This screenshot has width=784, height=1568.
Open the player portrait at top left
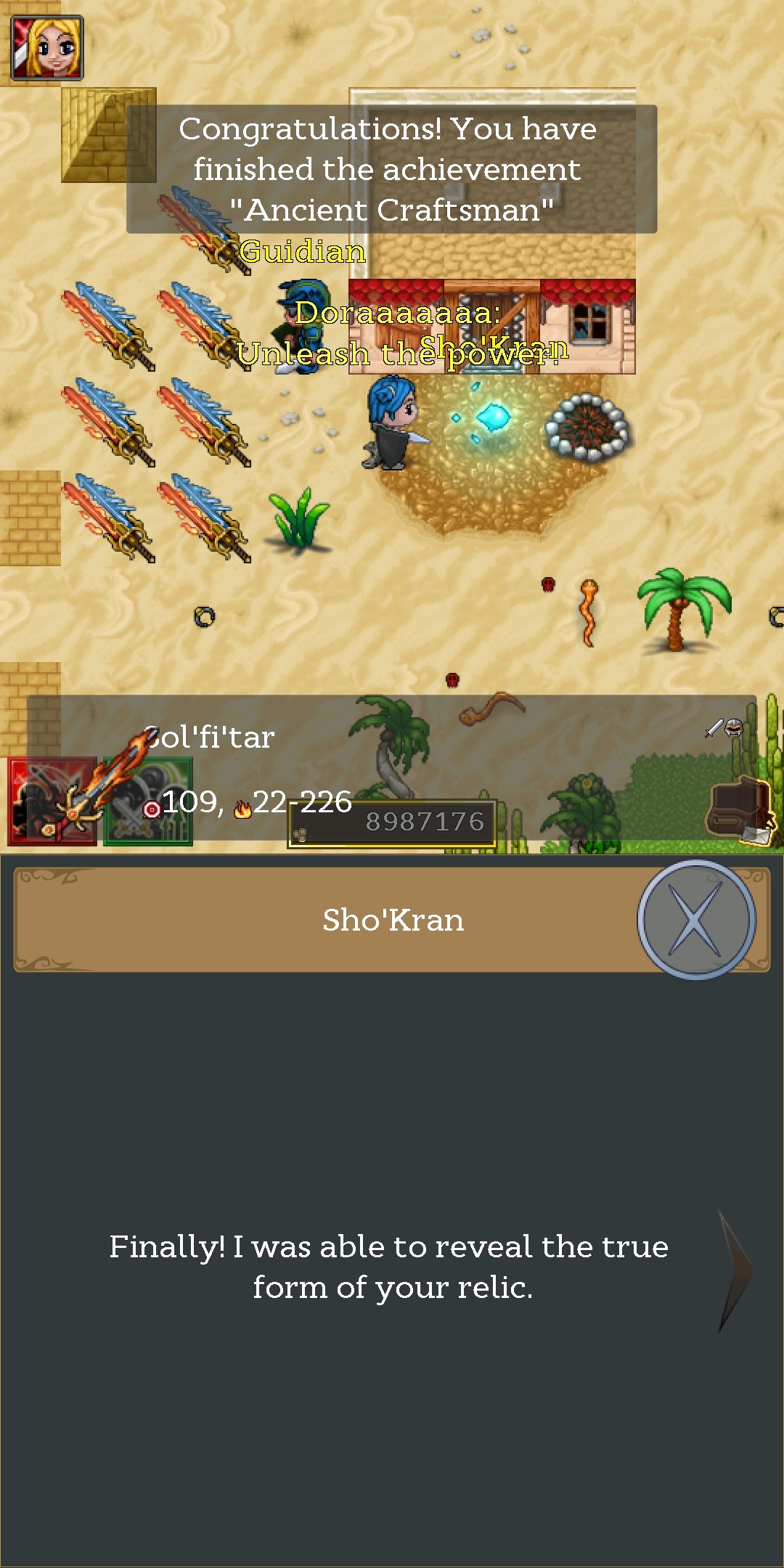coord(47,48)
